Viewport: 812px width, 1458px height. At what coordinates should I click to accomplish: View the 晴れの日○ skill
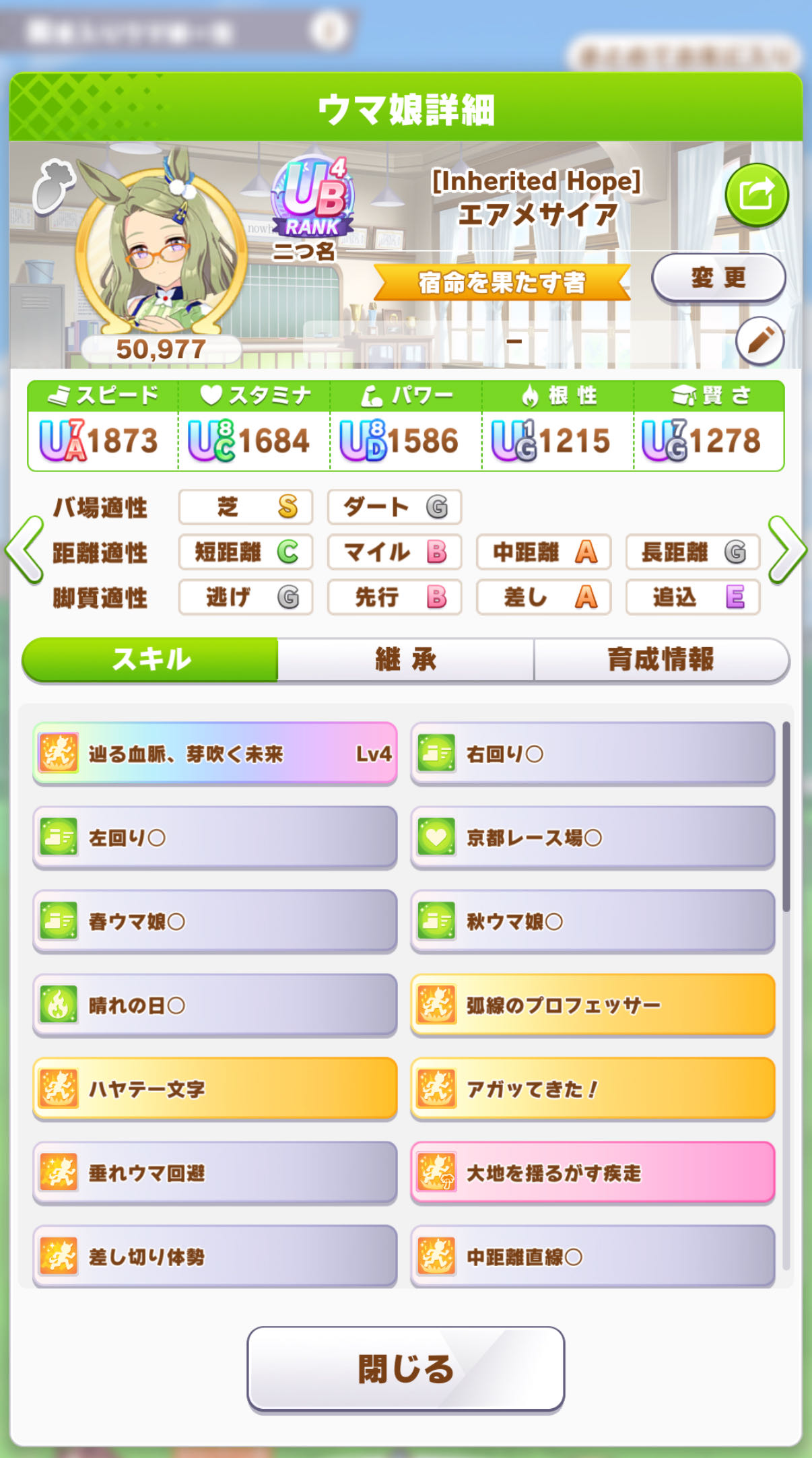click(x=215, y=1005)
